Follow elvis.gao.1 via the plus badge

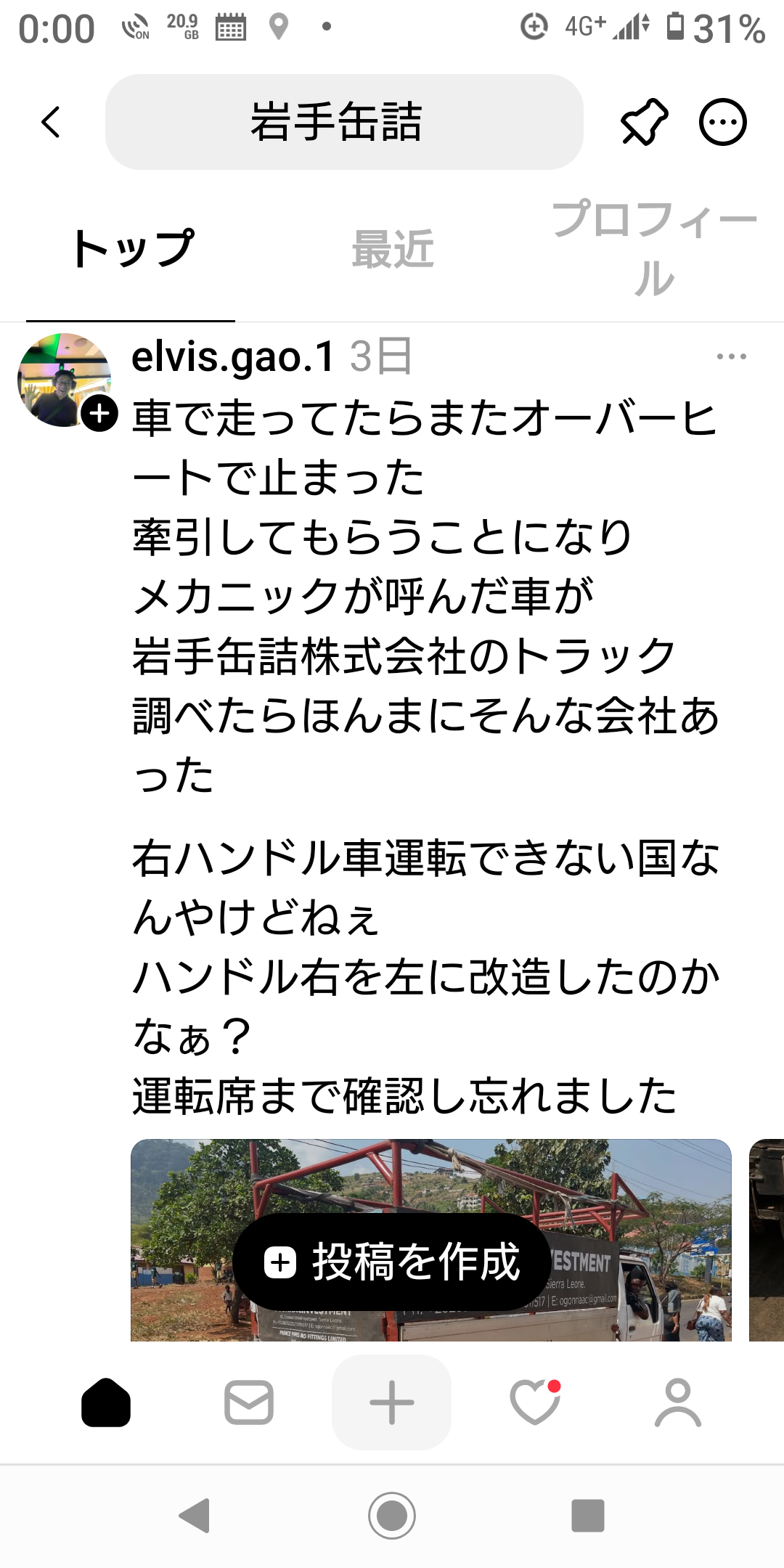coord(99,414)
